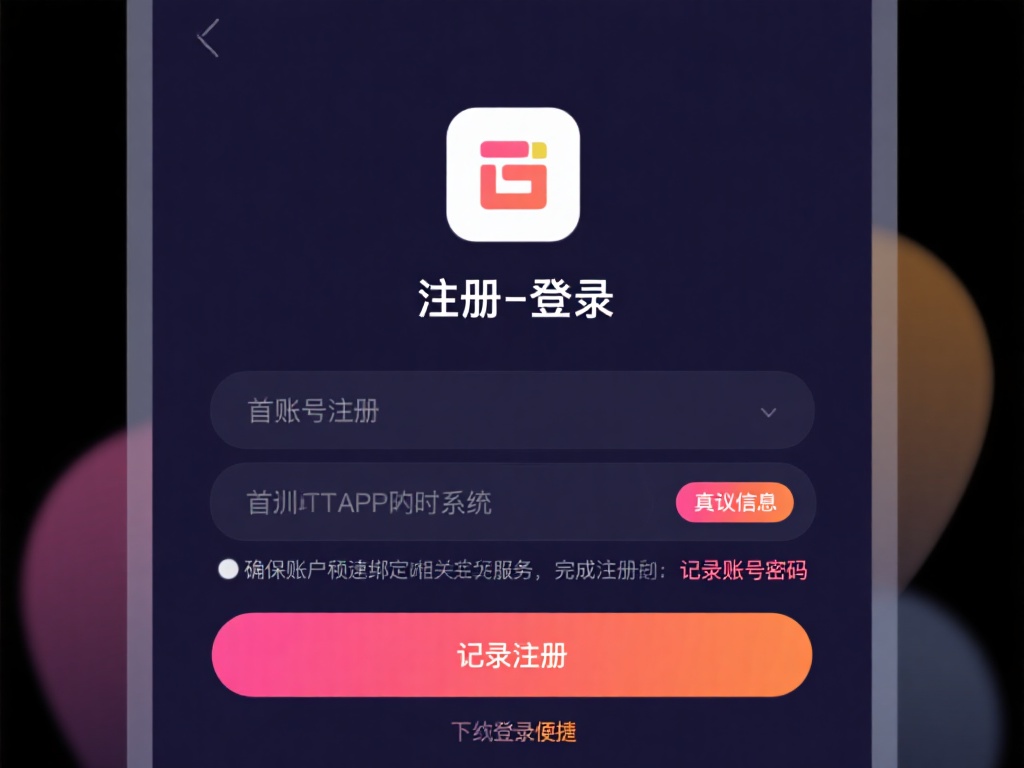Tick the agreement circle before 确保账户
The height and width of the screenshot is (768, 1024).
coord(228,569)
